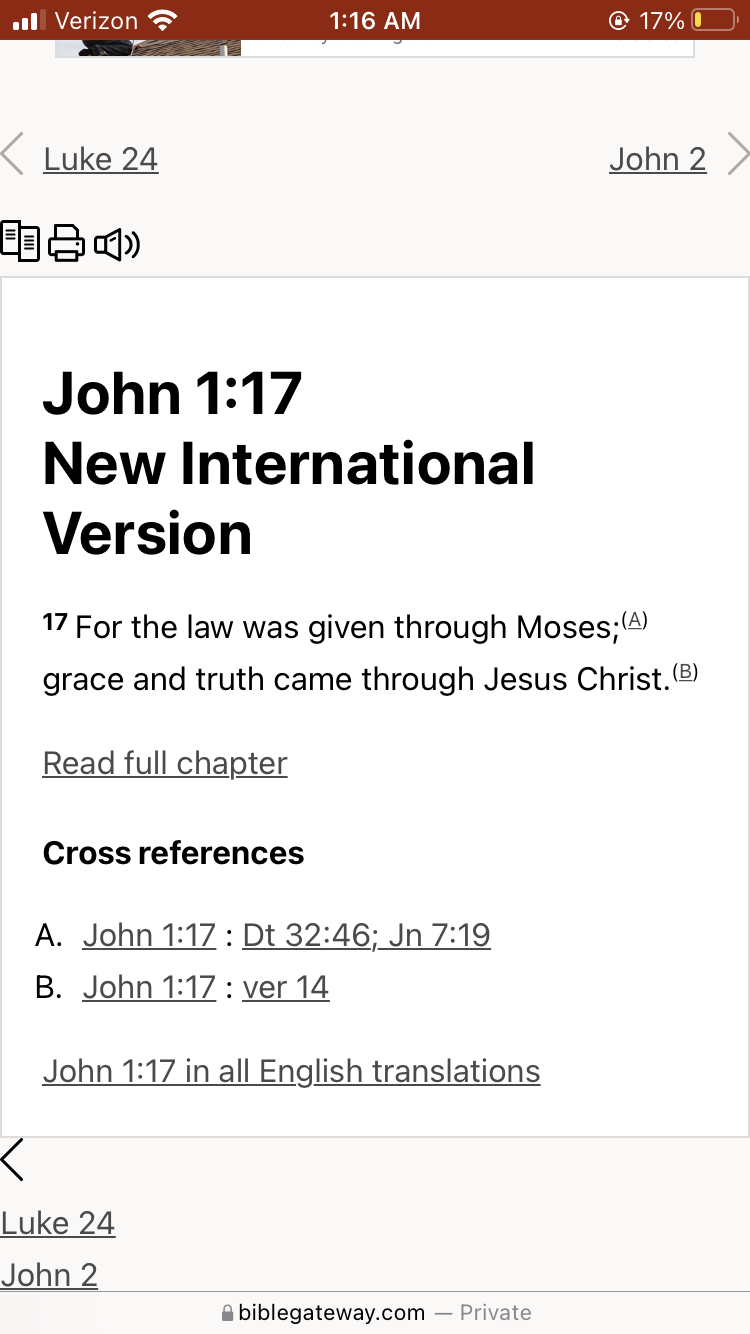This screenshot has height=1334, width=750.
Task: Open footnote marker (B) after Jesus Christ
Action: [685, 672]
